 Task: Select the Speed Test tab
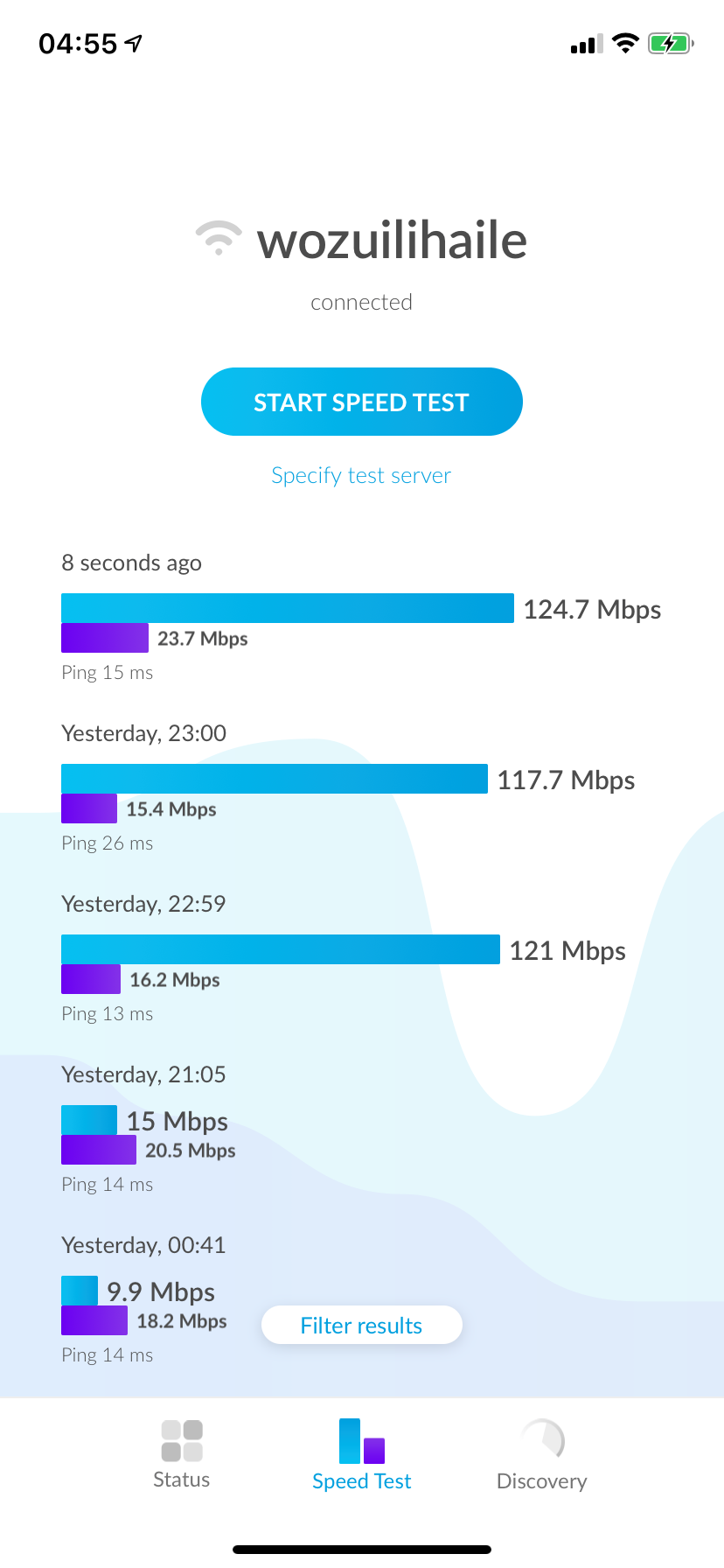click(361, 1454)
